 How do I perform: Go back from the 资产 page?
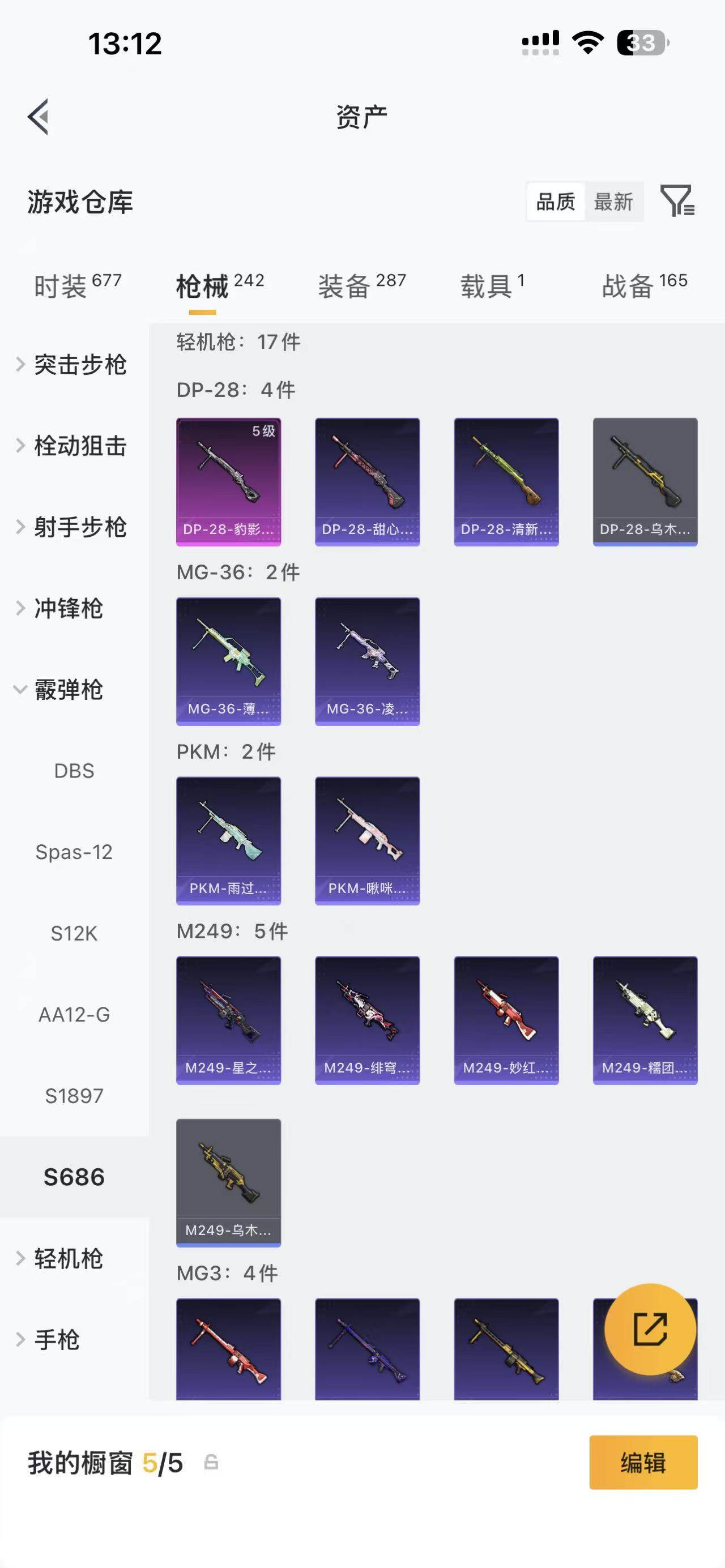(39, 116)
